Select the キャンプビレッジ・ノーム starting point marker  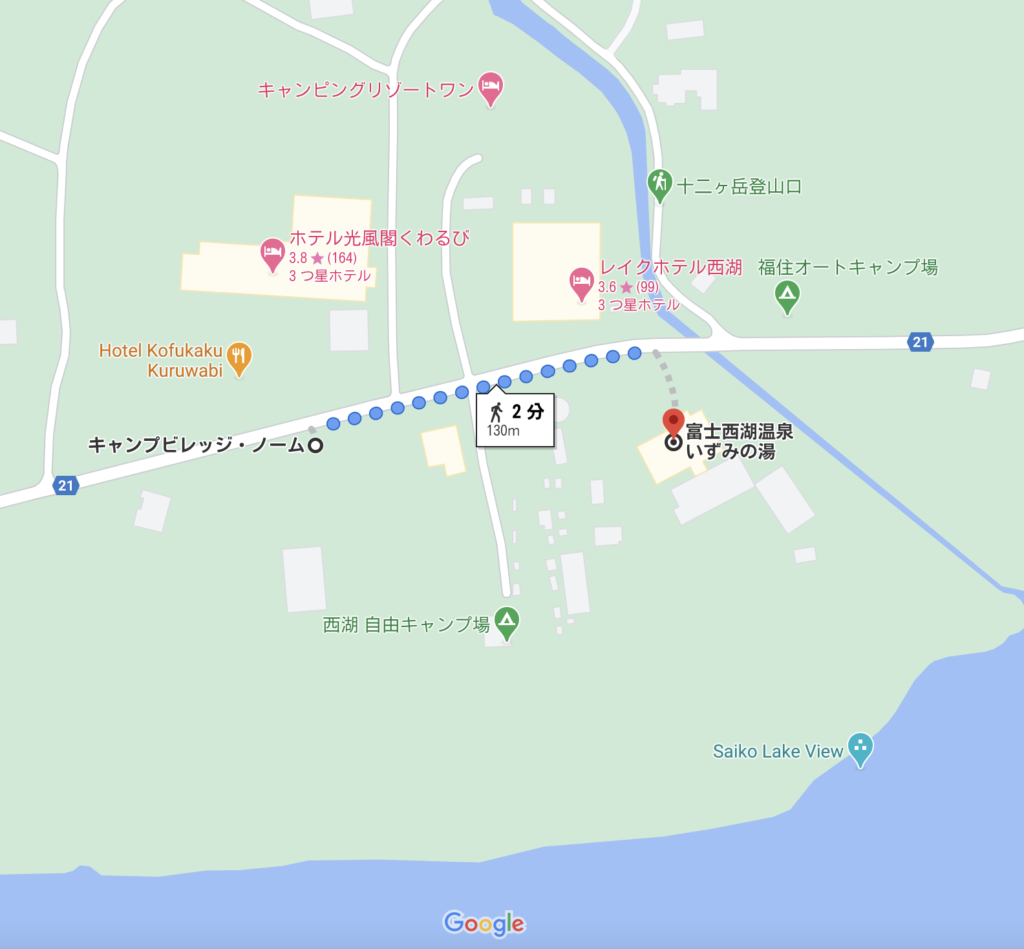coord(315,446)
